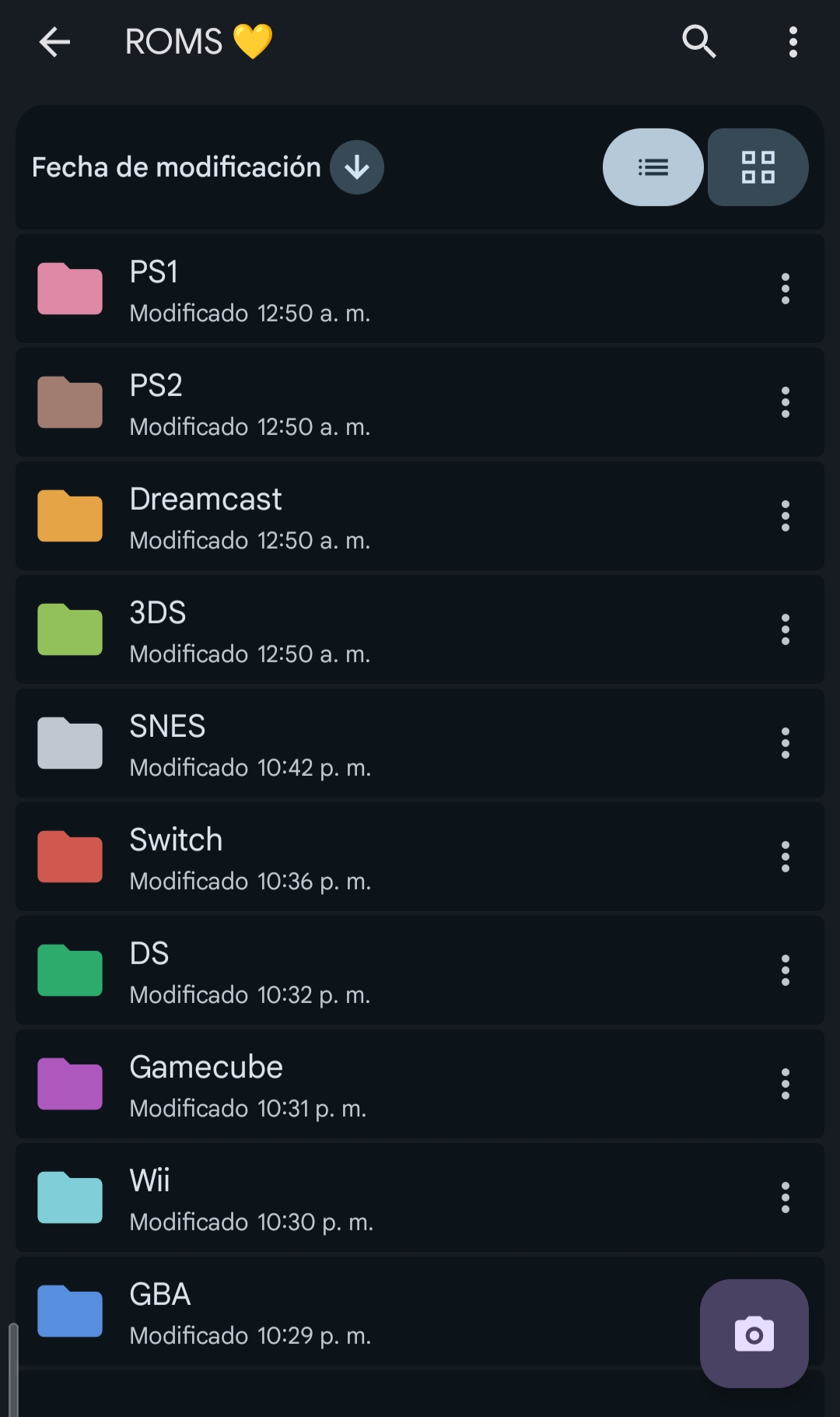Switch to grid view
Screen dimensions: 840x1417
click(x=758, y=167)
